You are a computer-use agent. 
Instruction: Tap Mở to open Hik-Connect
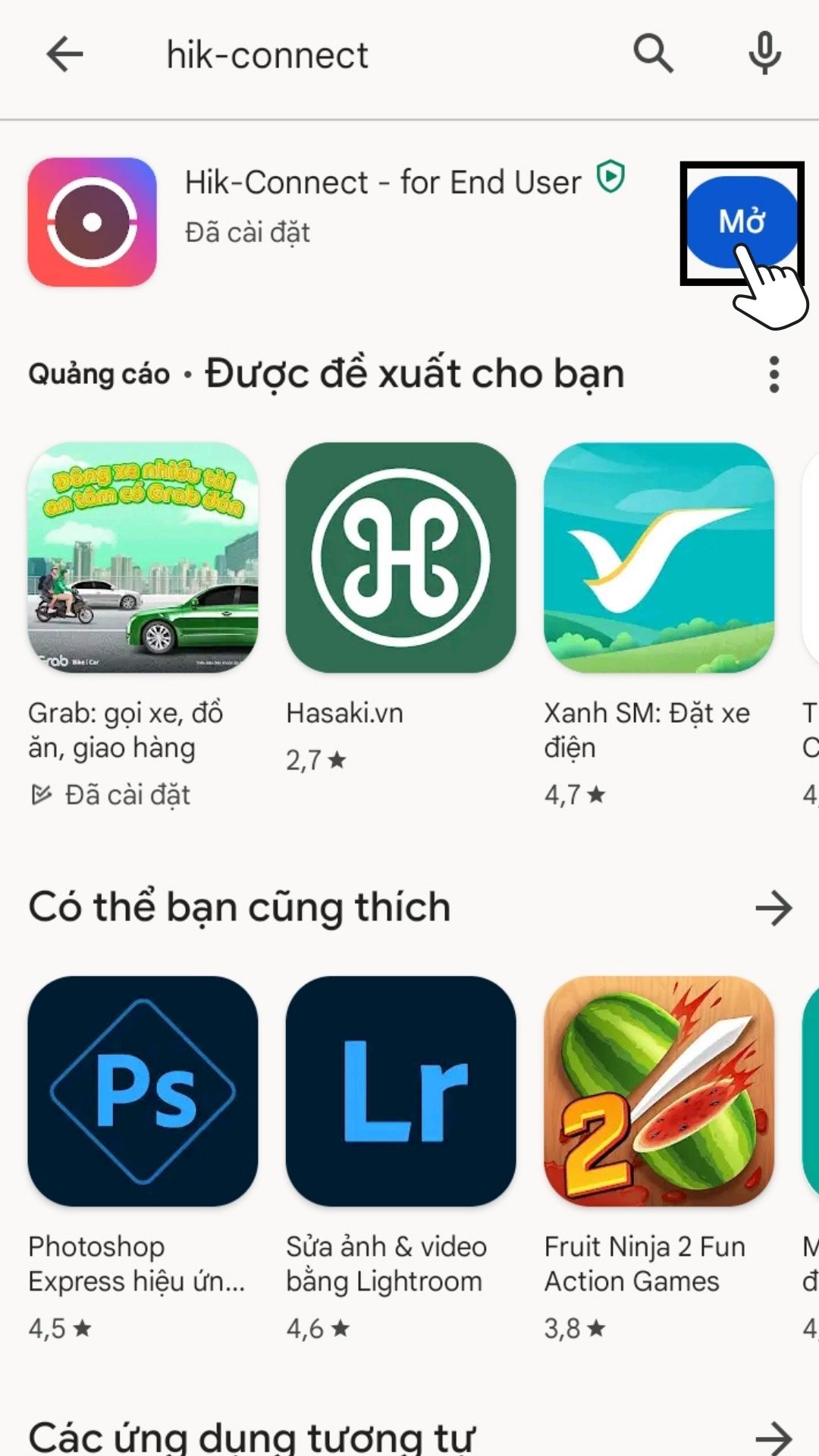[x=742, y=221]
